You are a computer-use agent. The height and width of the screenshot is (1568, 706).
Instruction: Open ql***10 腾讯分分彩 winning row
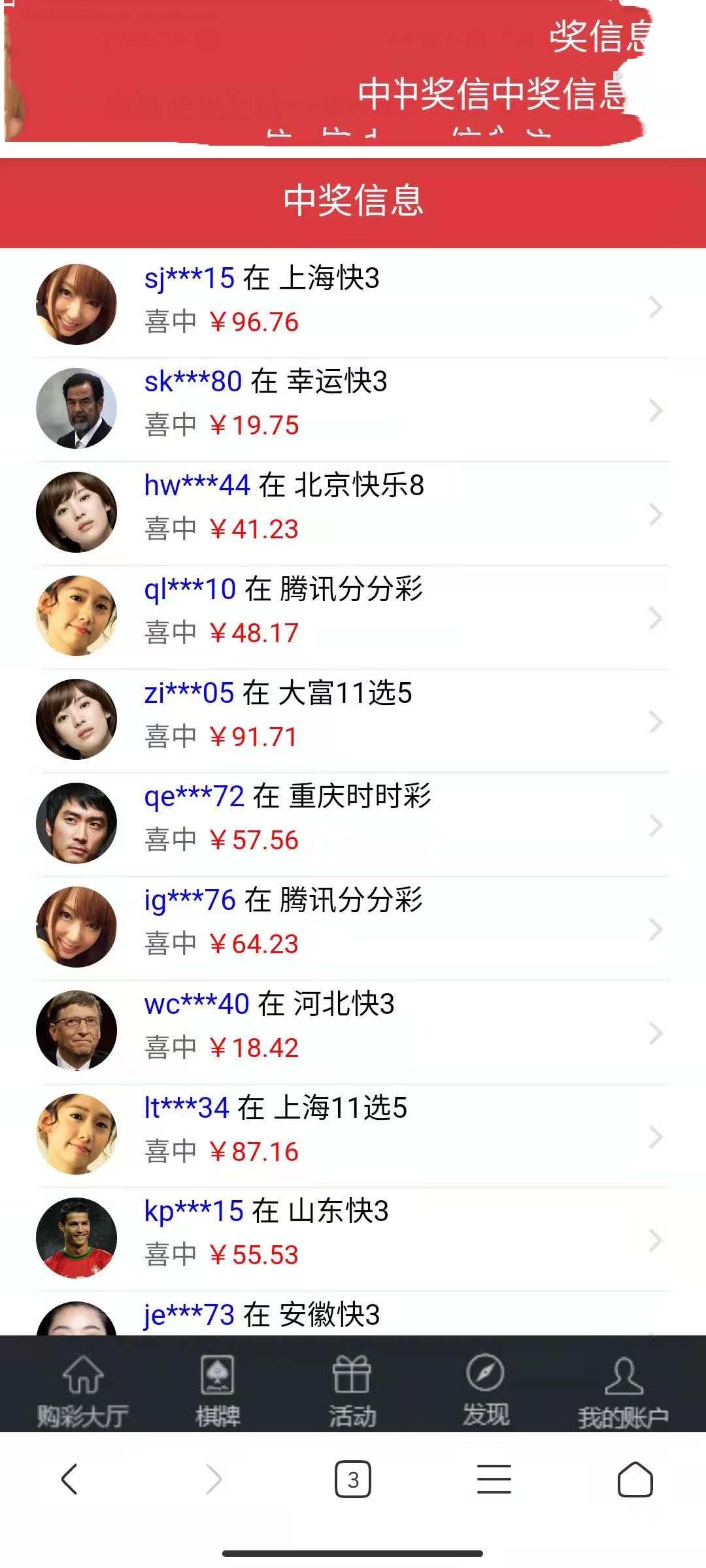[353, 616]
